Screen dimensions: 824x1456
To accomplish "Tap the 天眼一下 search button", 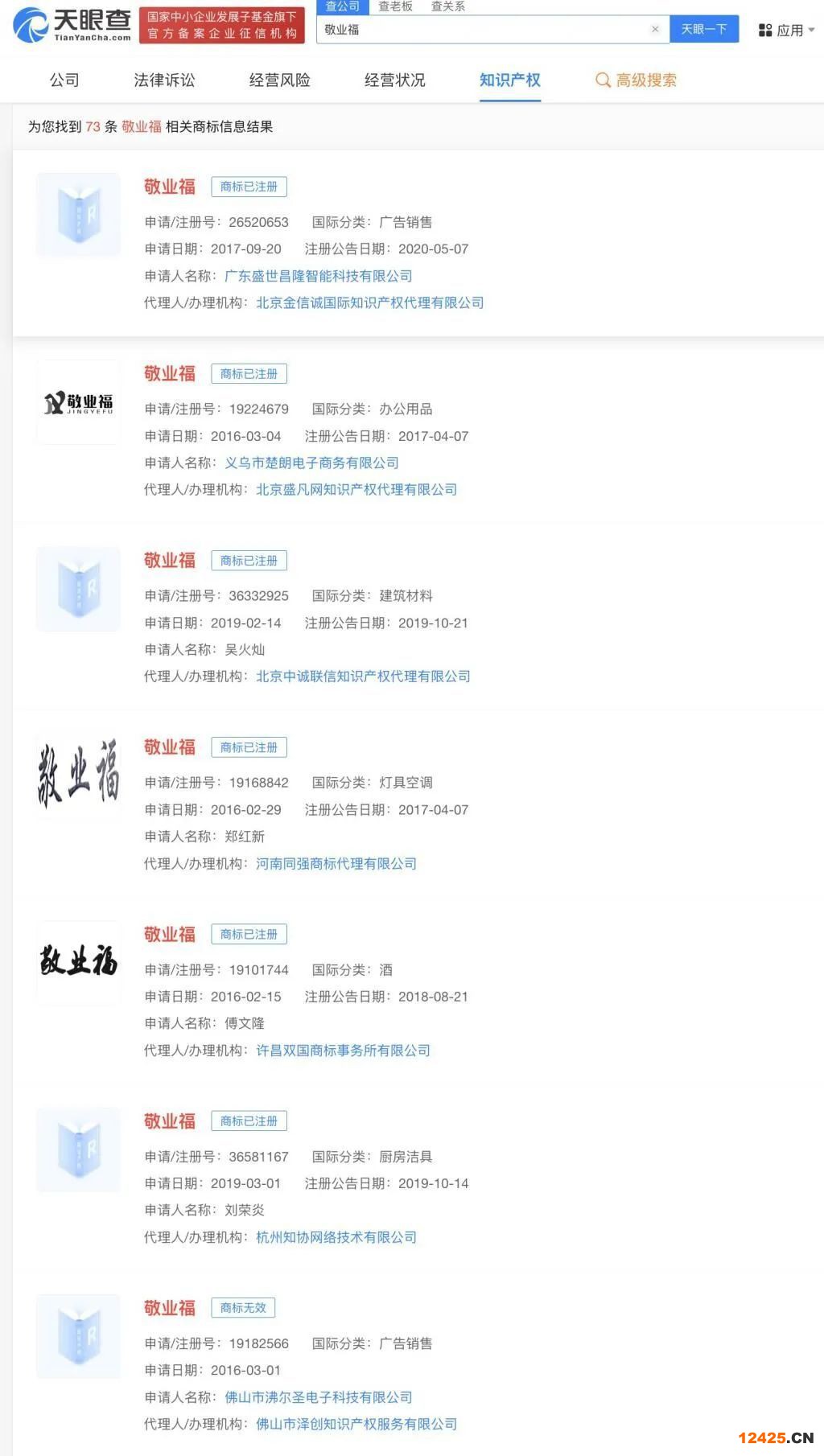I will [x=704, y=29].
